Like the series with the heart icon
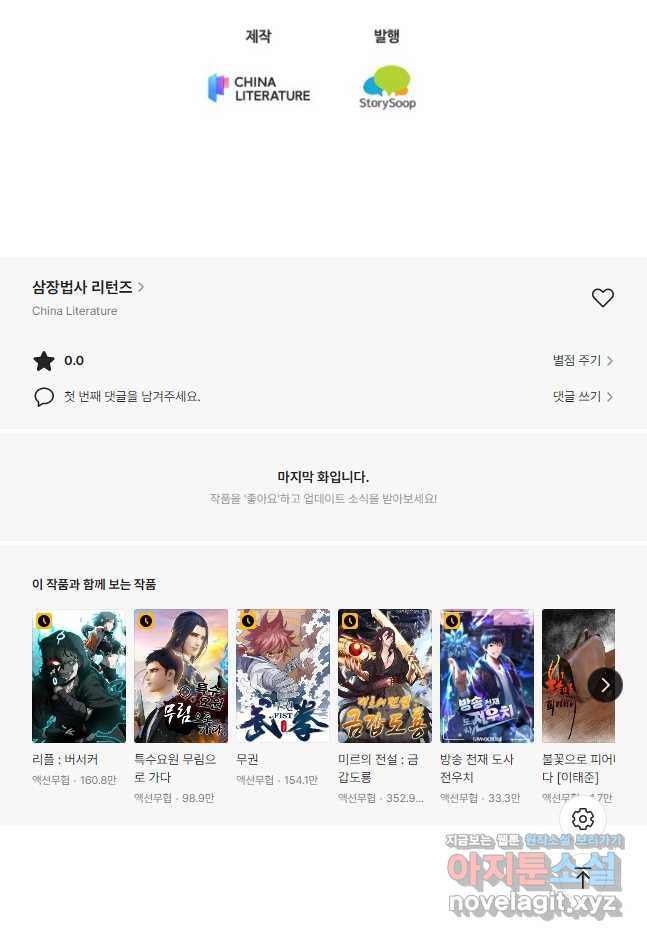Image resolution: width=647 pixels, height=941 pixels. pos(602,298)
